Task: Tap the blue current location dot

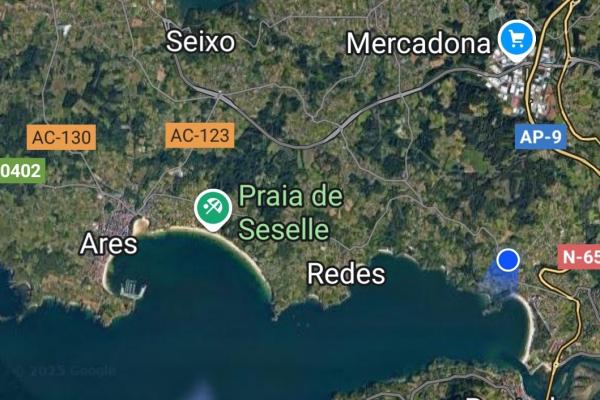Action: [x=509, y=260]
